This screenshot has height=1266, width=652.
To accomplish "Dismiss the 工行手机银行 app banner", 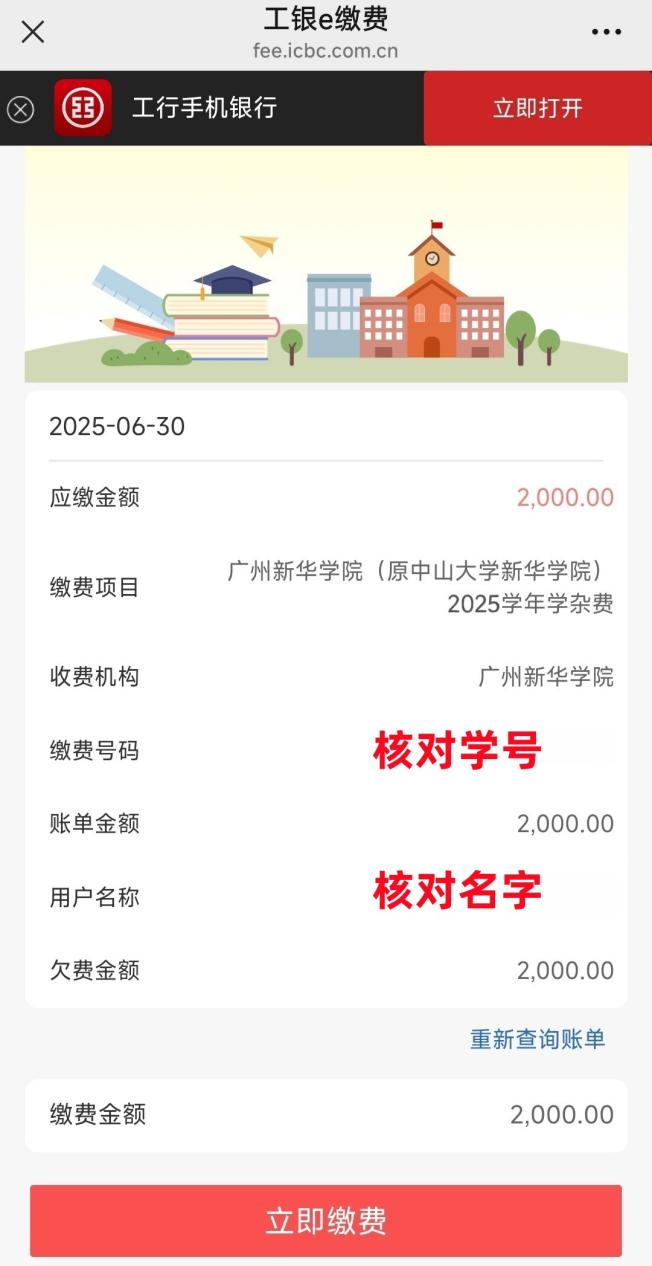I will tap(20, 109).
